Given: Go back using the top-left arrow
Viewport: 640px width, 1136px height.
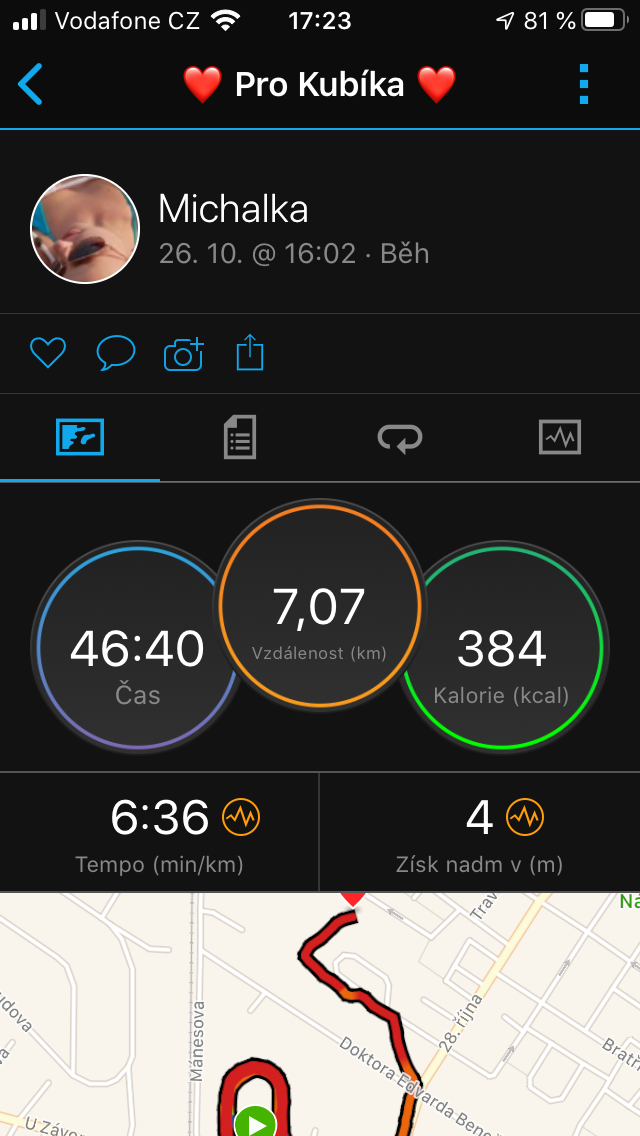Looking at the screenshot, I should [30, 84].
